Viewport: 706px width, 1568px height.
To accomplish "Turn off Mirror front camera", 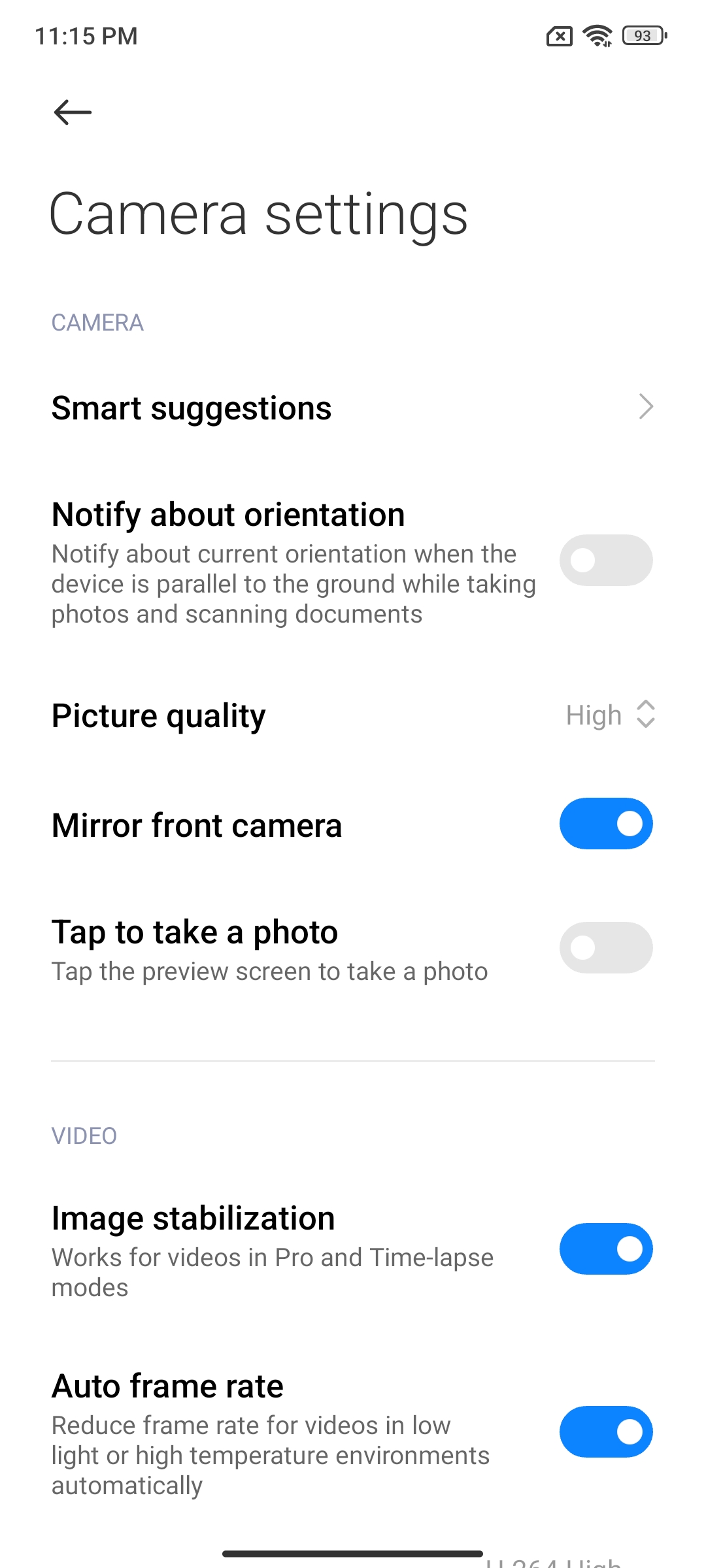I will pos(606,823).
